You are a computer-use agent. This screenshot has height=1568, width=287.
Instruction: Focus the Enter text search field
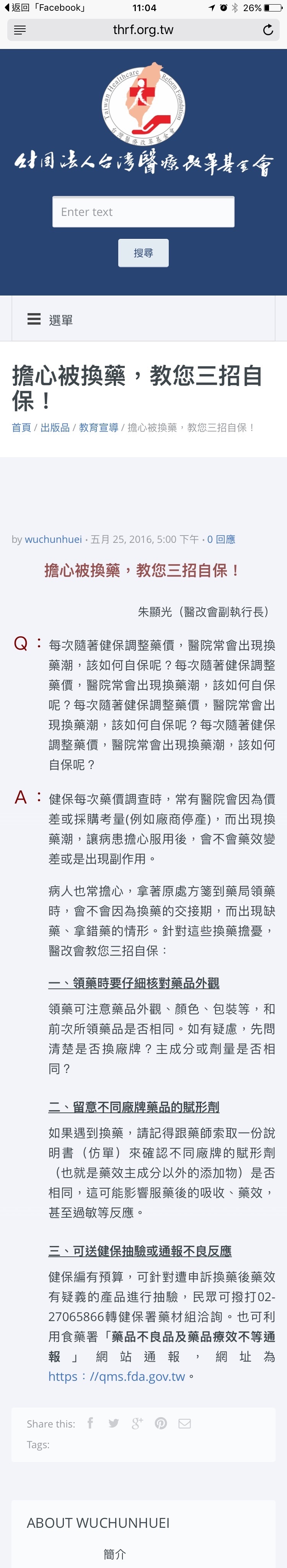[x=143, y=212]
